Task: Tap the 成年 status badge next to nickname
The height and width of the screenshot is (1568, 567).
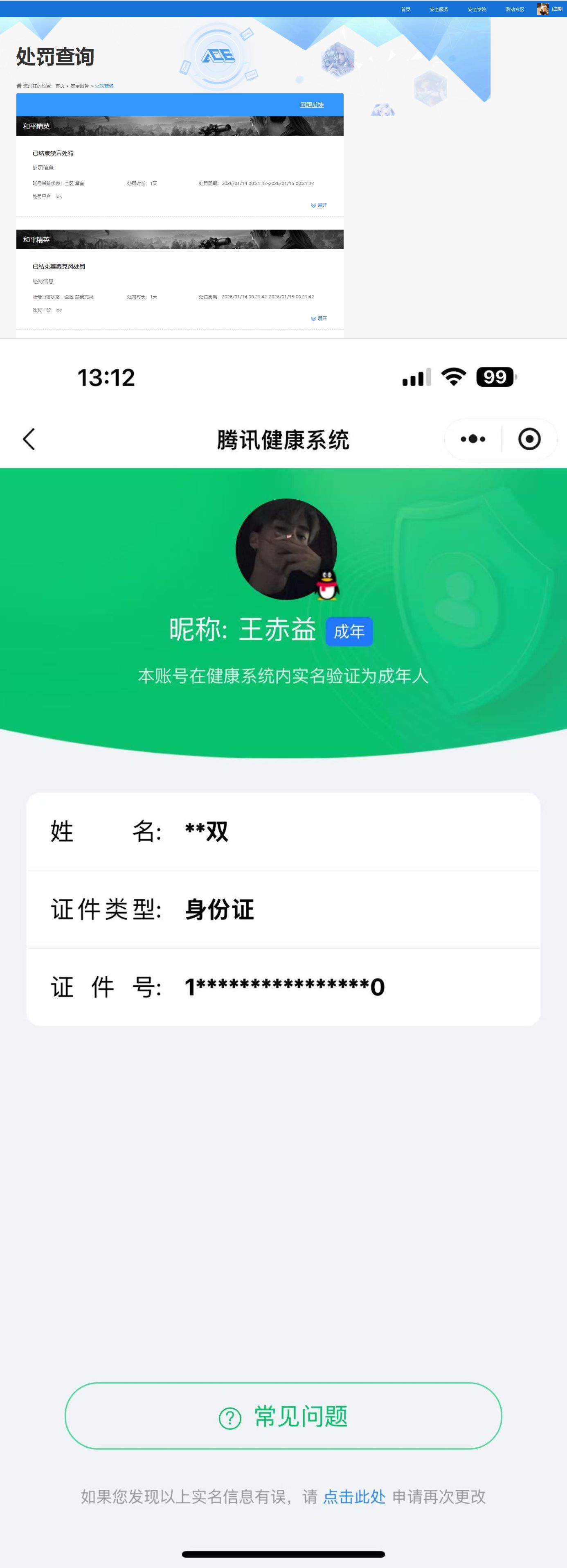Action: point(349,631)
